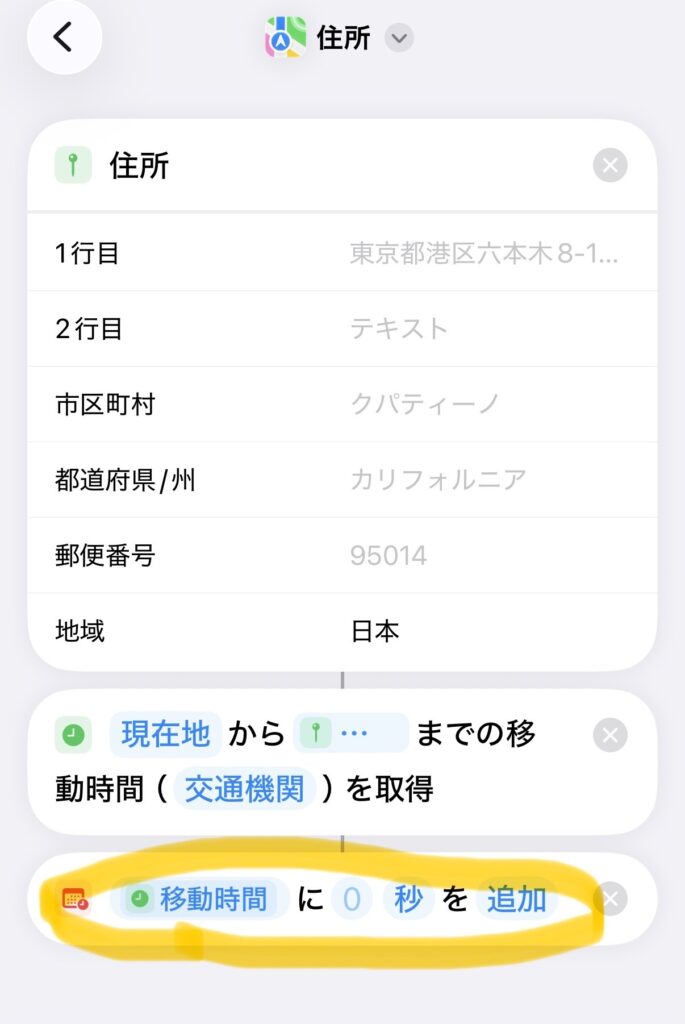Edit the 1行目 address field
This screenshot has width=685, height=1024.
pyautogui.click(x=484, y=253)
